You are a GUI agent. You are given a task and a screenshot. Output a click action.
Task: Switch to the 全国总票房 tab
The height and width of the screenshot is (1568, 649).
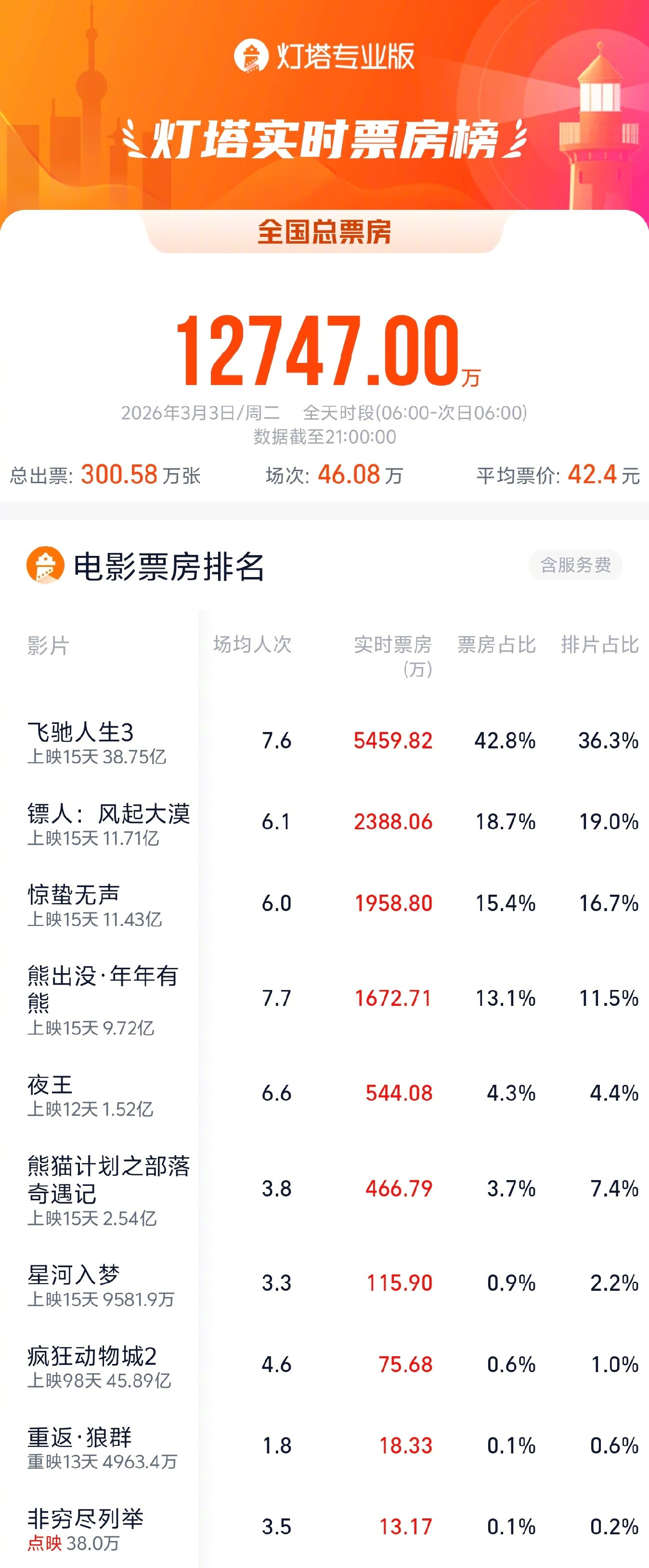324,233
